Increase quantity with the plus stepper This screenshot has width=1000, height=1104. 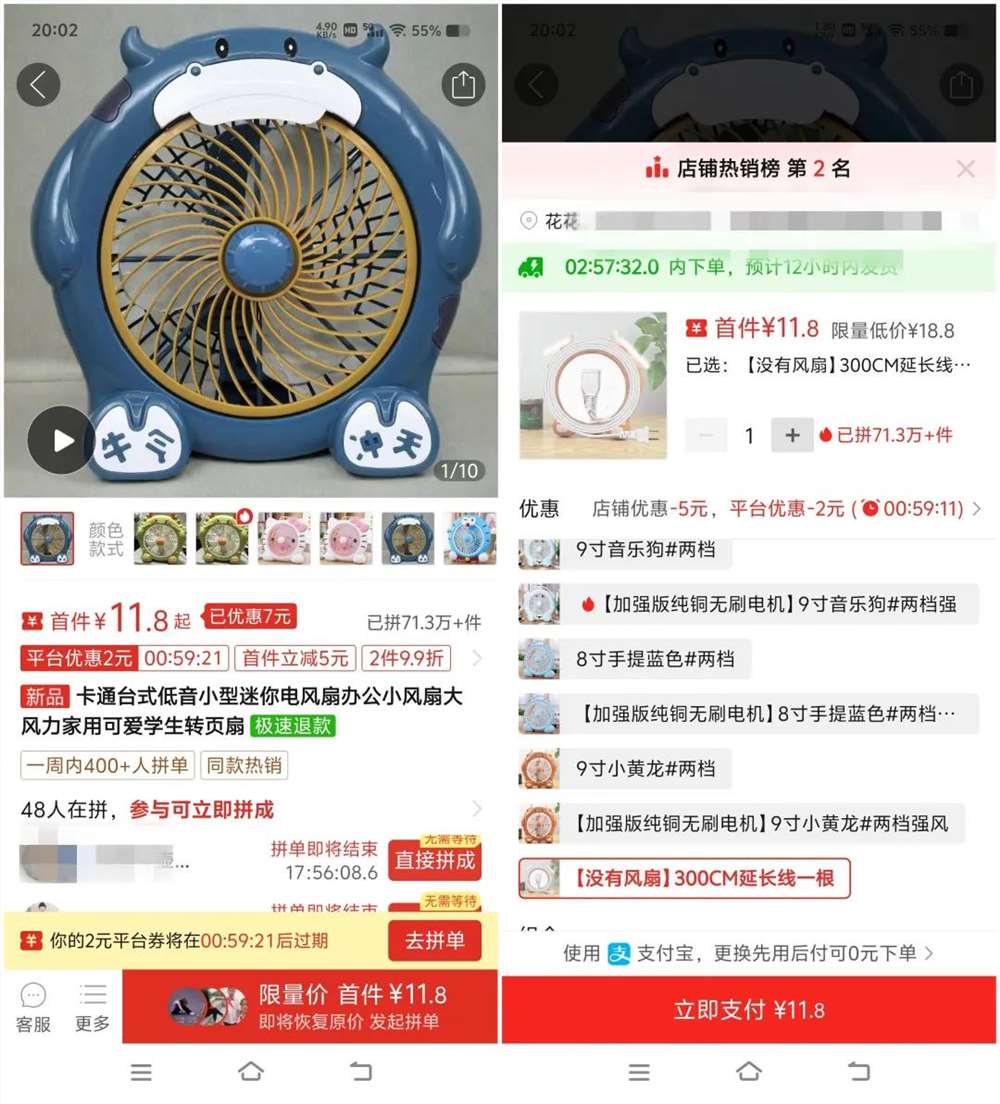pos(793,436)
